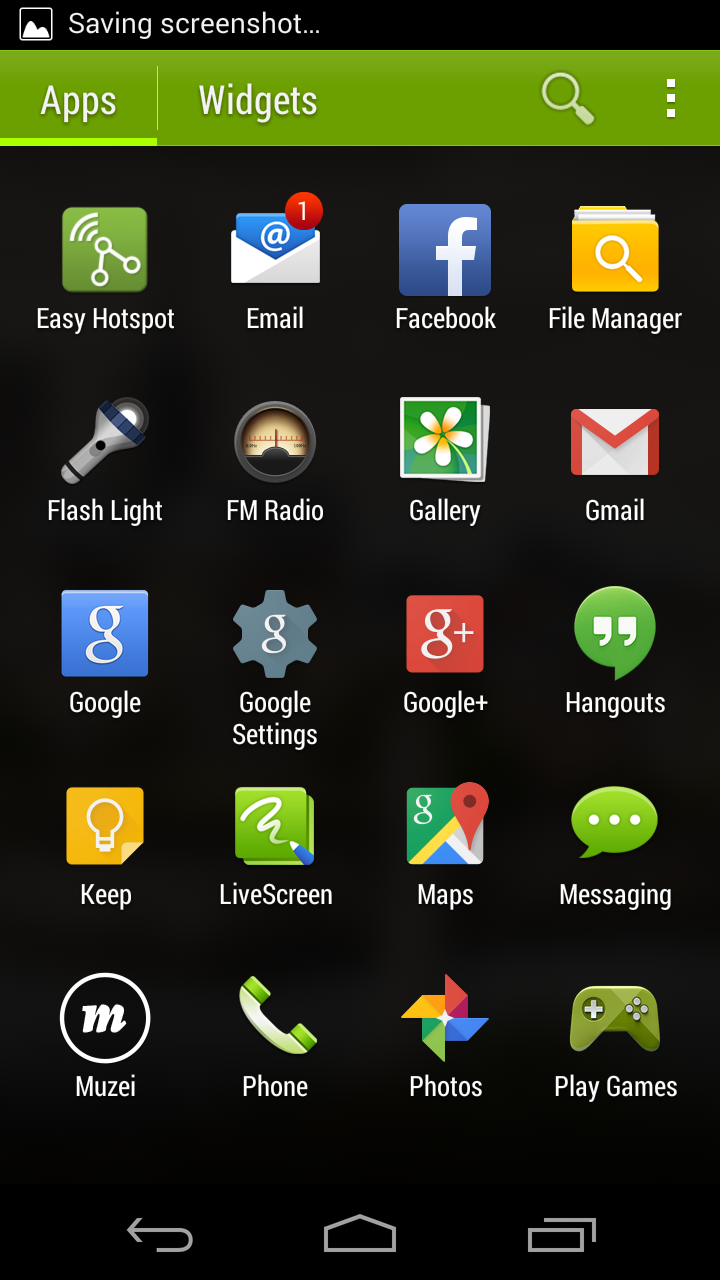Image resolution: width=720 pixels, height=1280 pixels.
Task: Open the overflow menu
Action: click(x=671, y=99)
